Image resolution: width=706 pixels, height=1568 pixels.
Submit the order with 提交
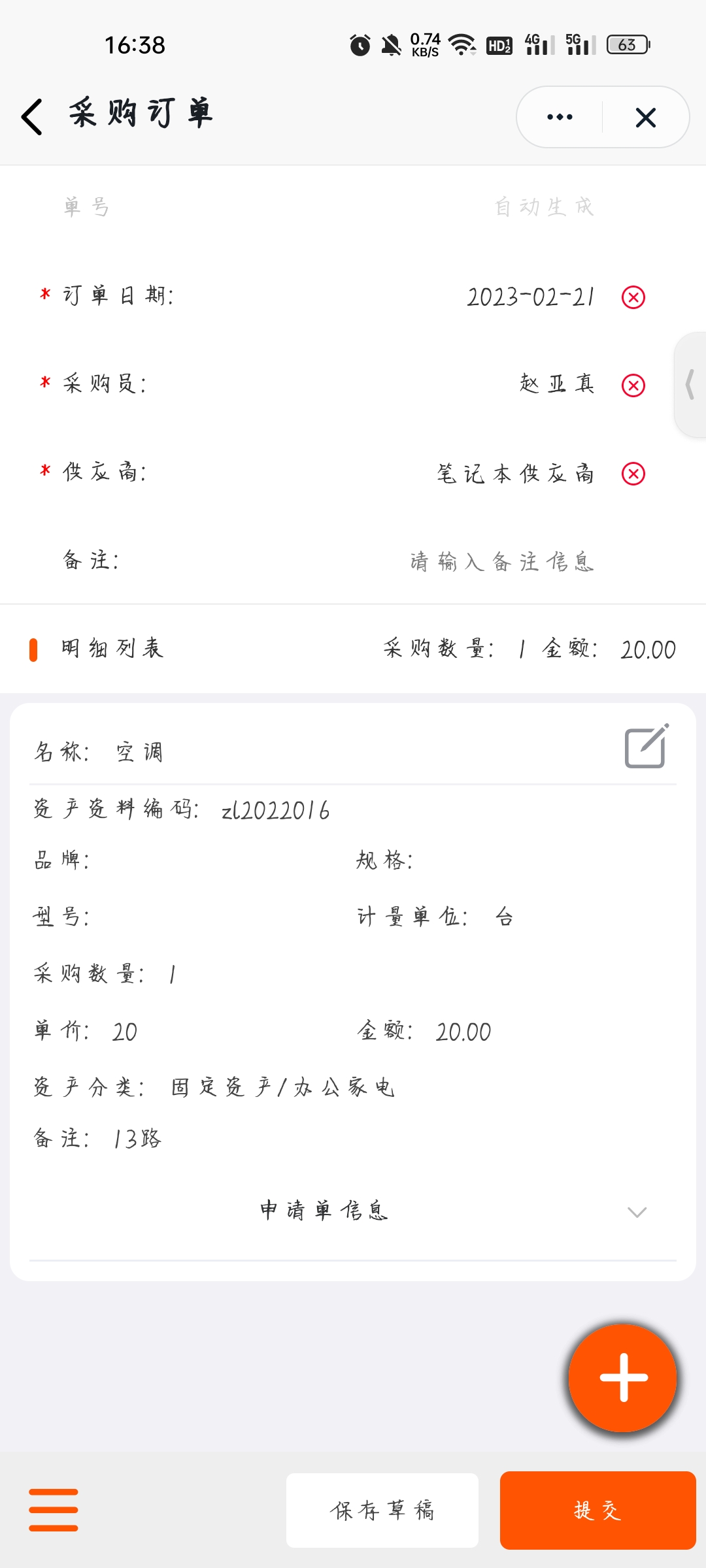click(x=597, y=1510)
